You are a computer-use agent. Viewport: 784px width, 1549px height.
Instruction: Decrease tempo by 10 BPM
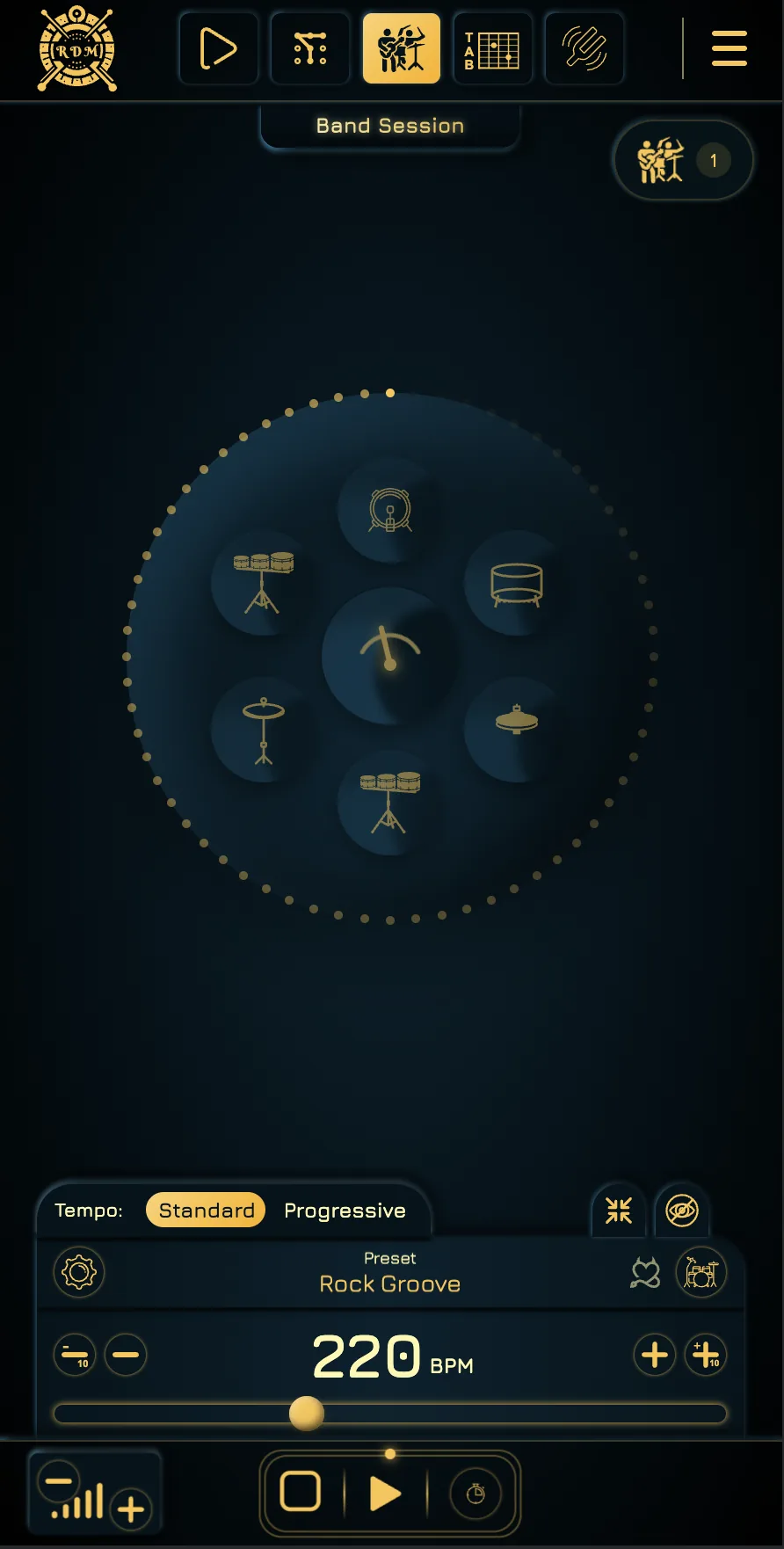[x=76, y=1355]
